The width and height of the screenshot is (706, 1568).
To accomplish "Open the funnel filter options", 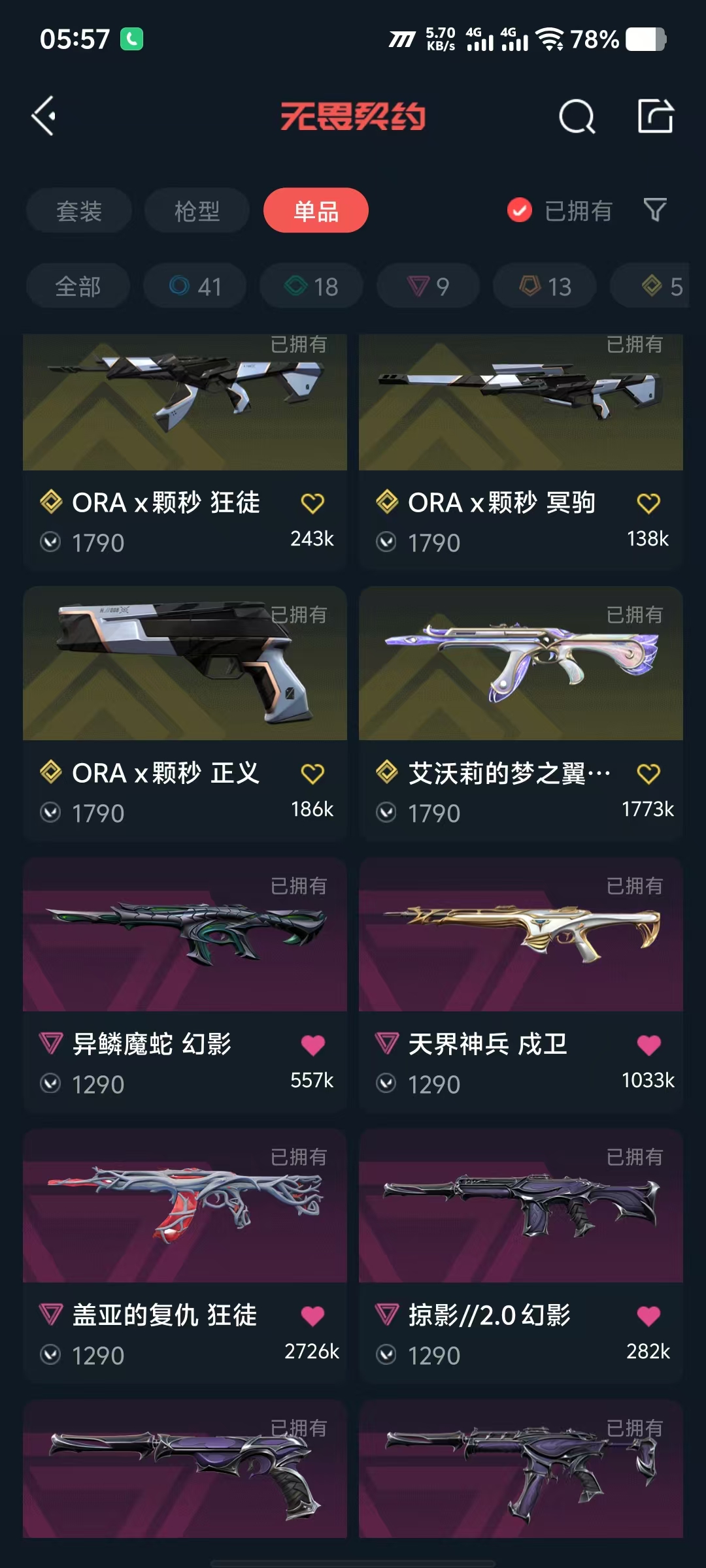I will [x=655, y=210].
